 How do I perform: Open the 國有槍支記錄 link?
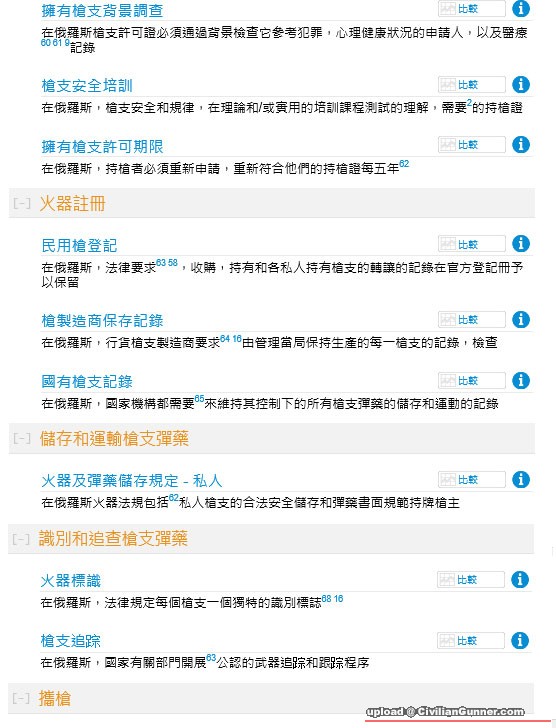point(87,381)
